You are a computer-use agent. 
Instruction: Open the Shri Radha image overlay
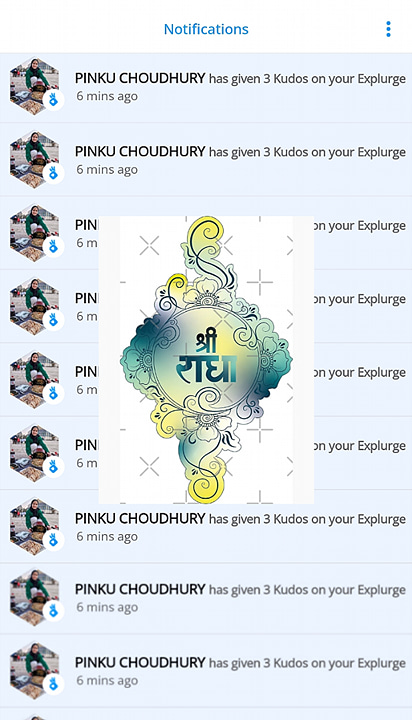[206, 360]
